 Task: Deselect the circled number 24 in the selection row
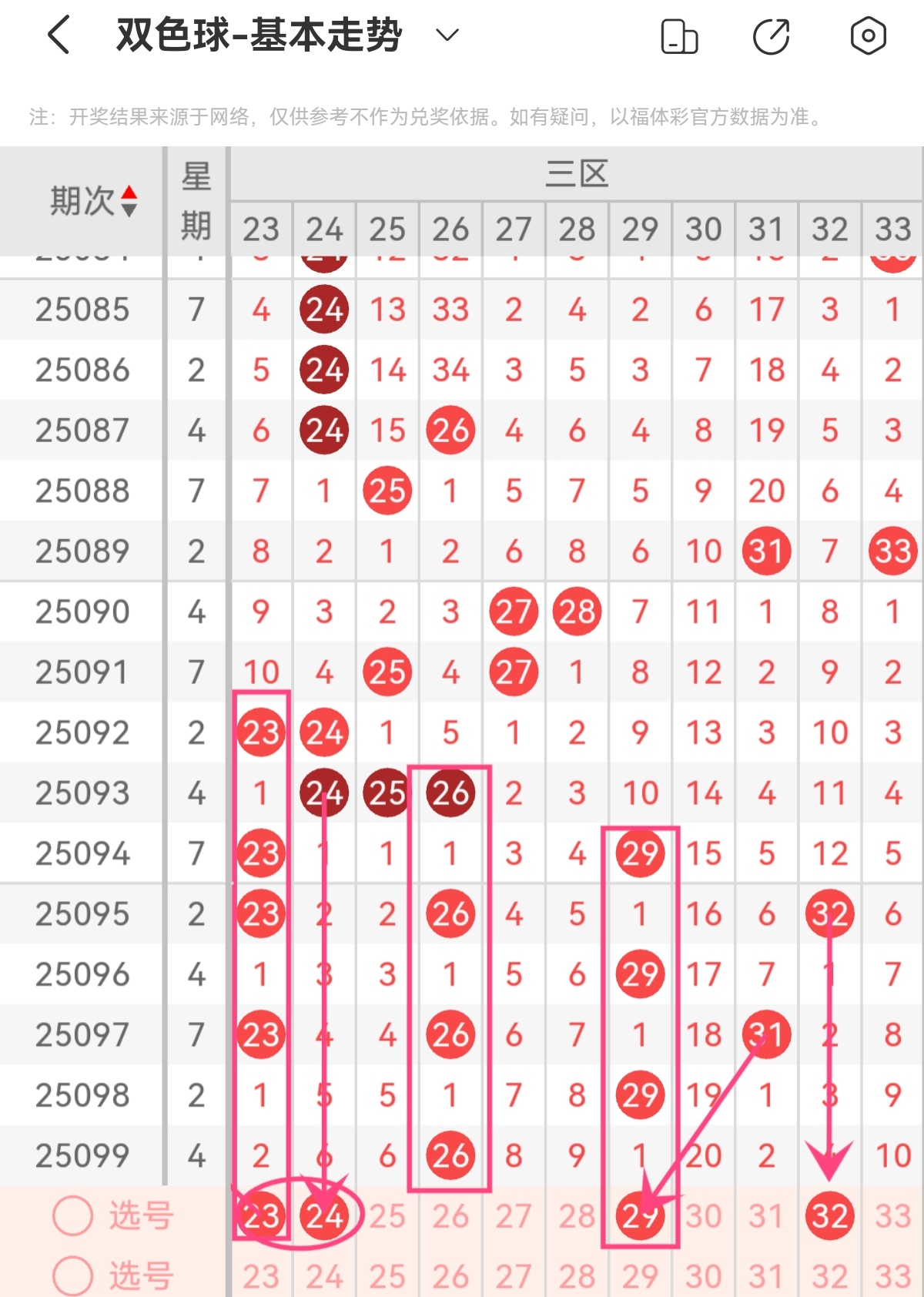(x=325, y=1215)
